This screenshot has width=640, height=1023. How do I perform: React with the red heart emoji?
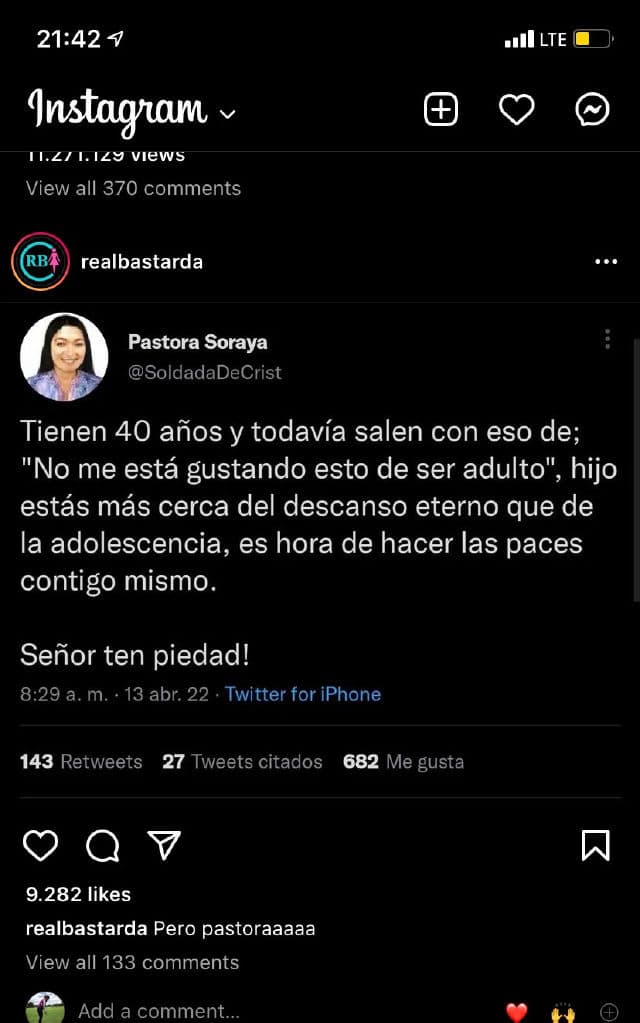point(516,1011)
